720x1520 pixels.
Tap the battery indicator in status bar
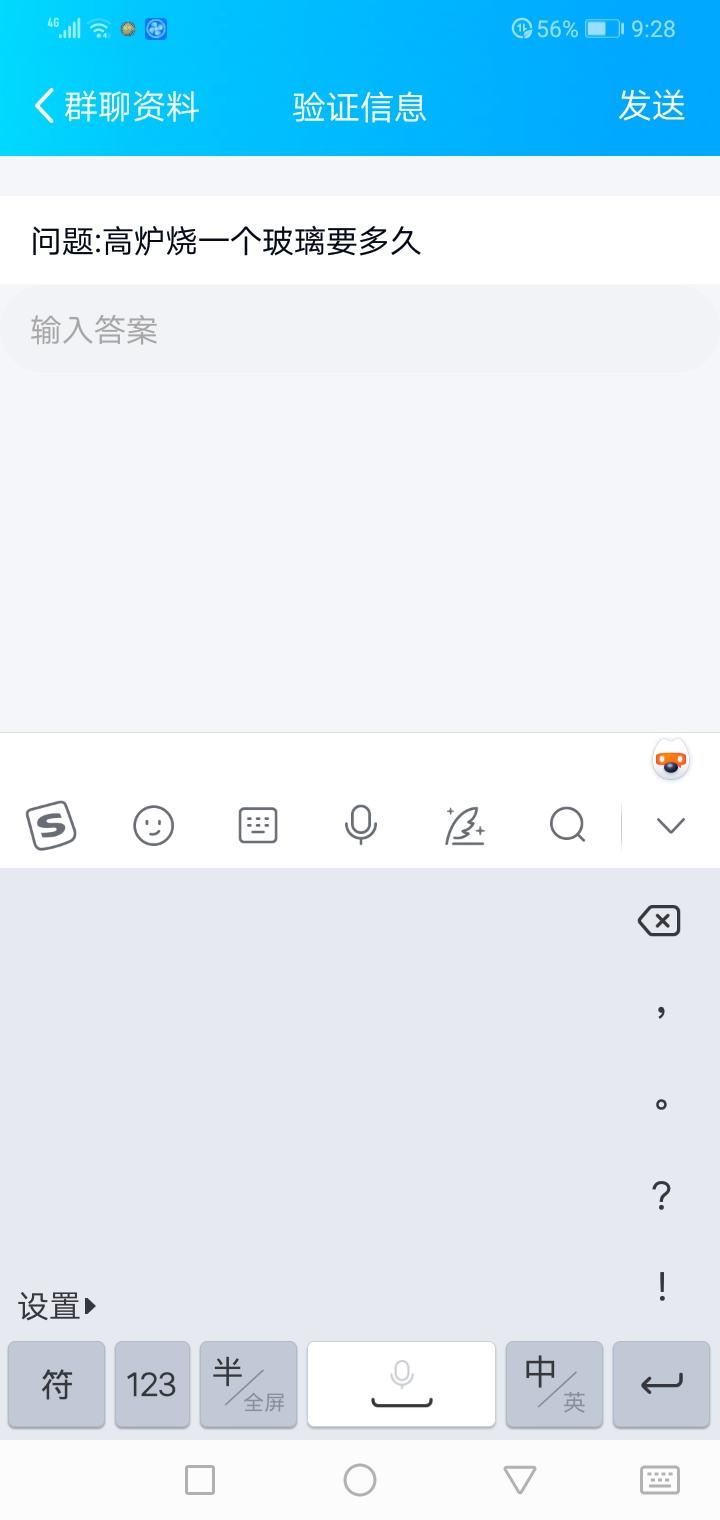pos(600,28)
